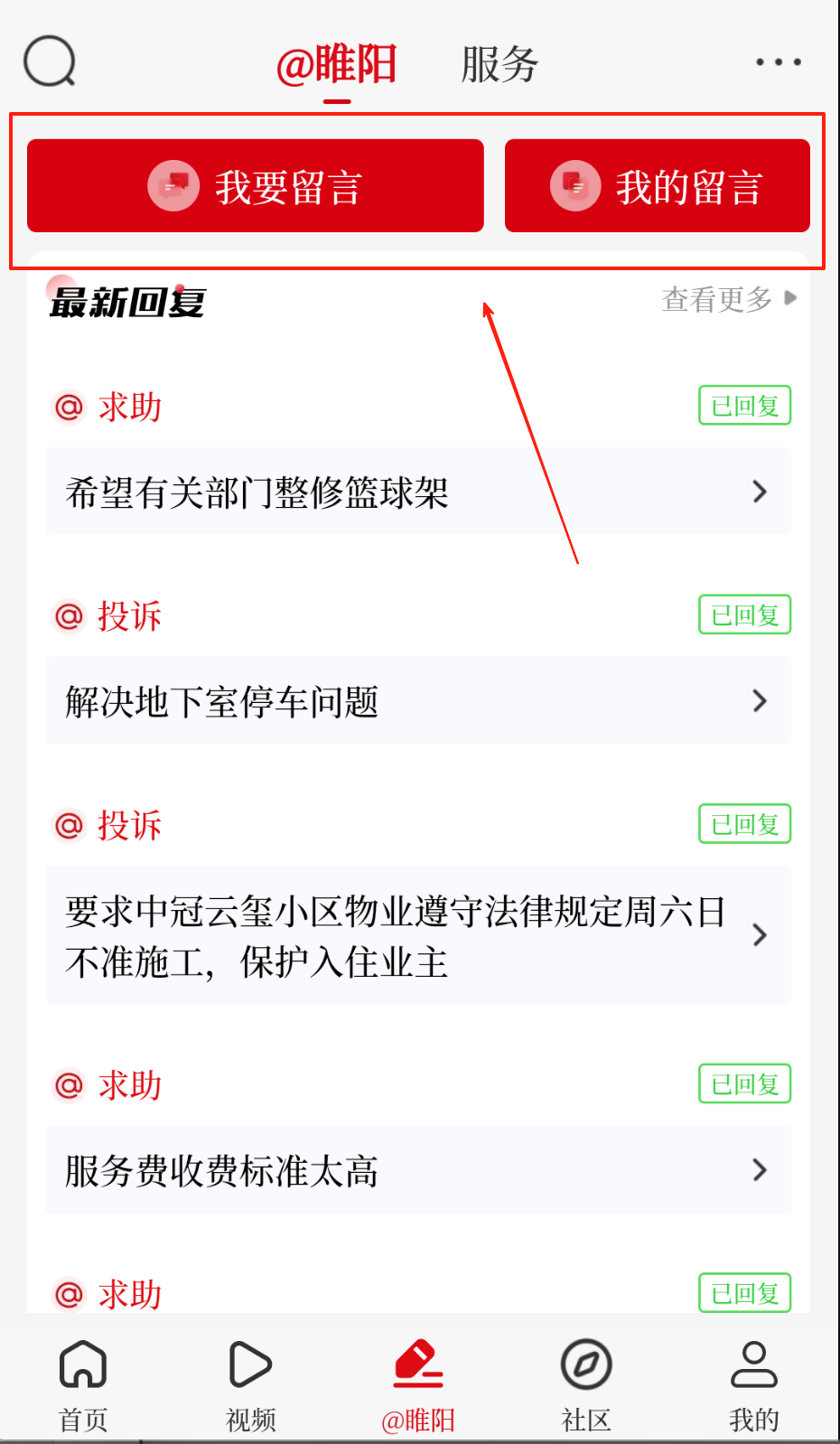Open the search icon
This screenshot has height=1444, width=840.
50,61
